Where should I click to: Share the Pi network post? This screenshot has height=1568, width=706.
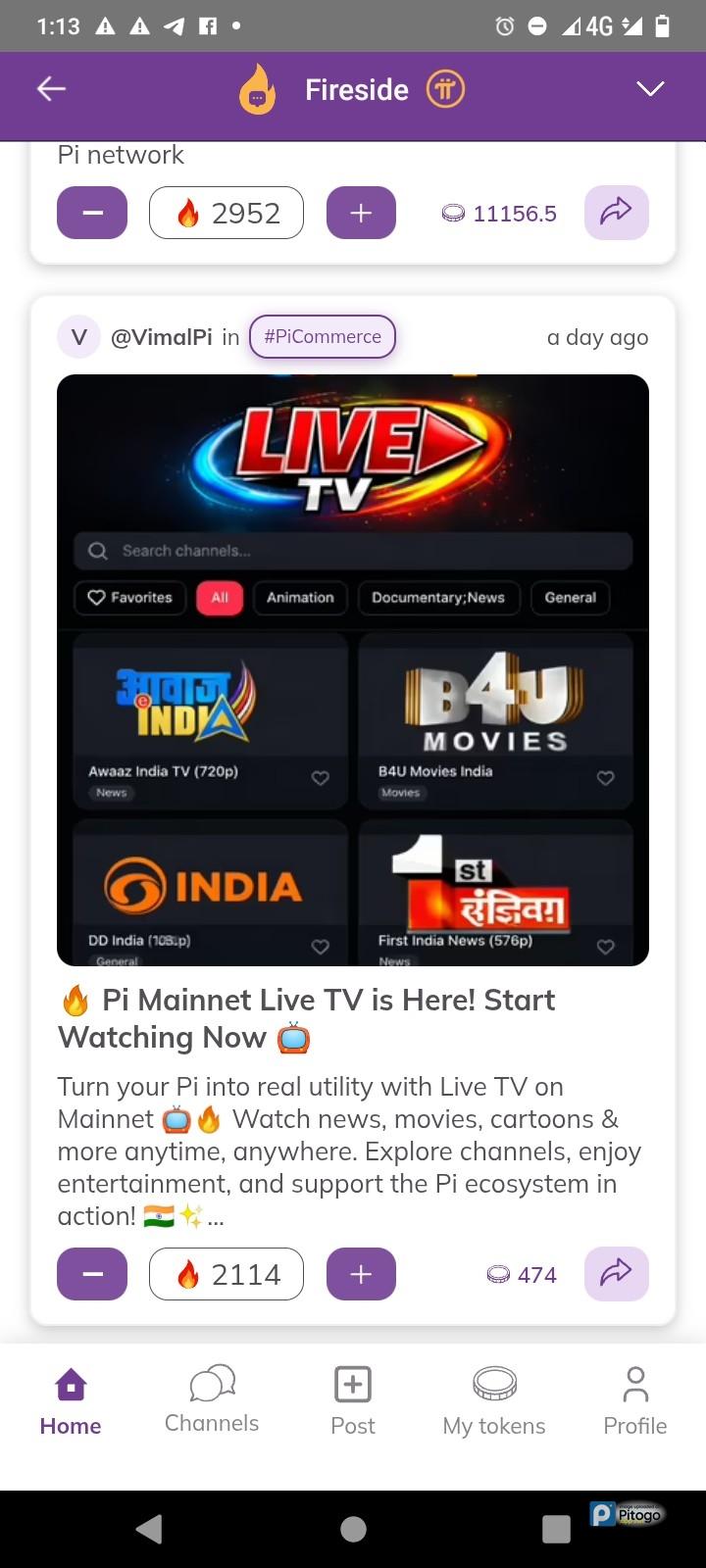pos(616,212)
